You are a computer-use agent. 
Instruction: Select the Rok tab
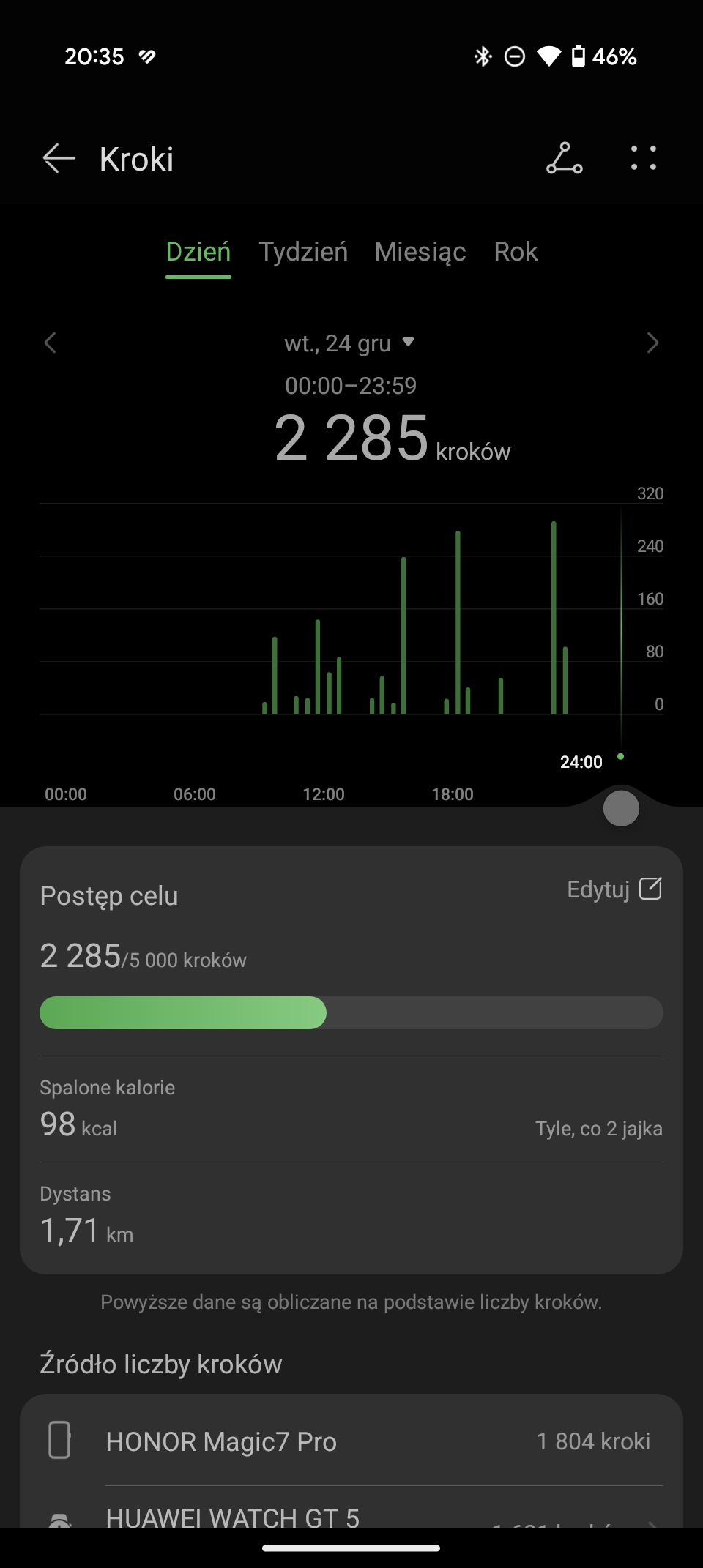(516, 252)
